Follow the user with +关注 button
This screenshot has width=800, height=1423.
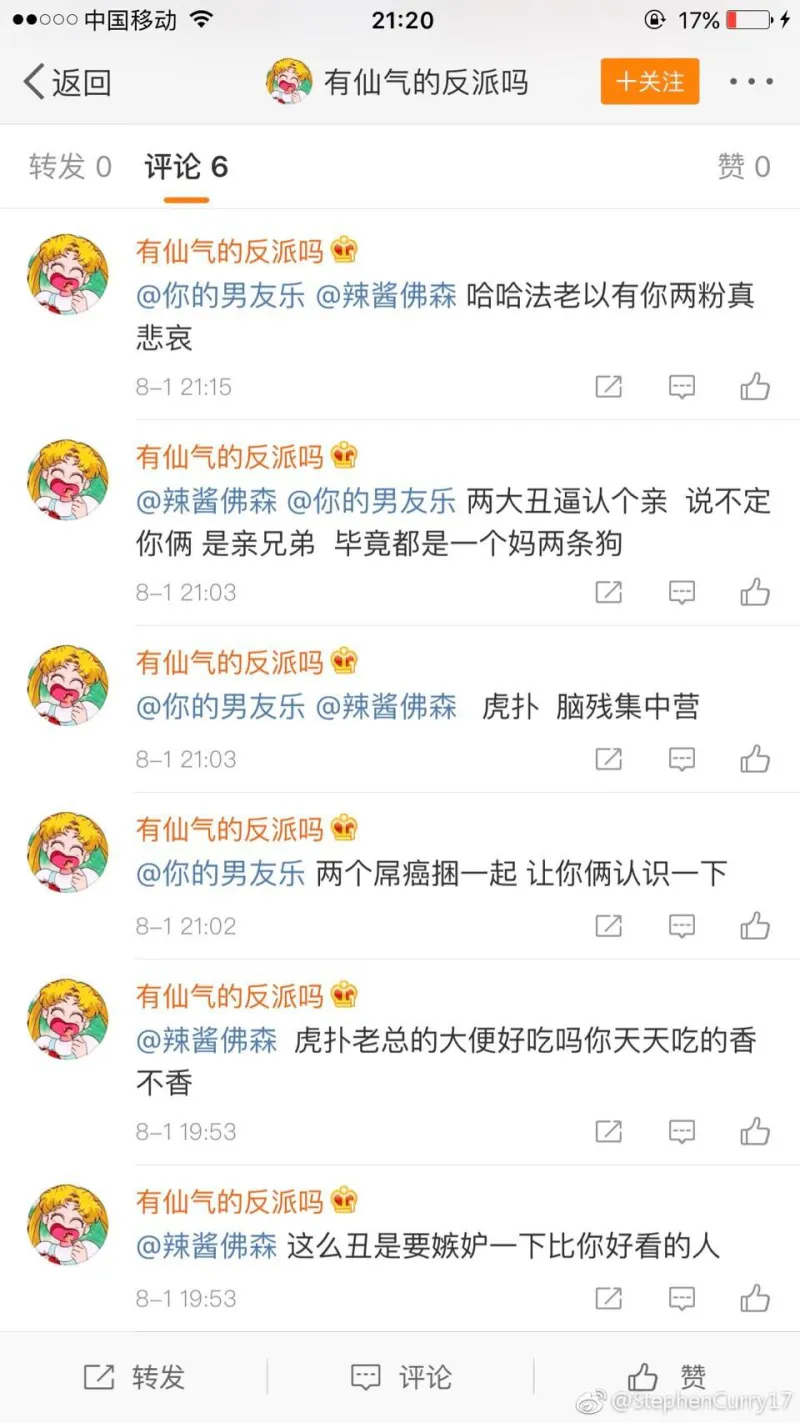[x=649, y=82]
